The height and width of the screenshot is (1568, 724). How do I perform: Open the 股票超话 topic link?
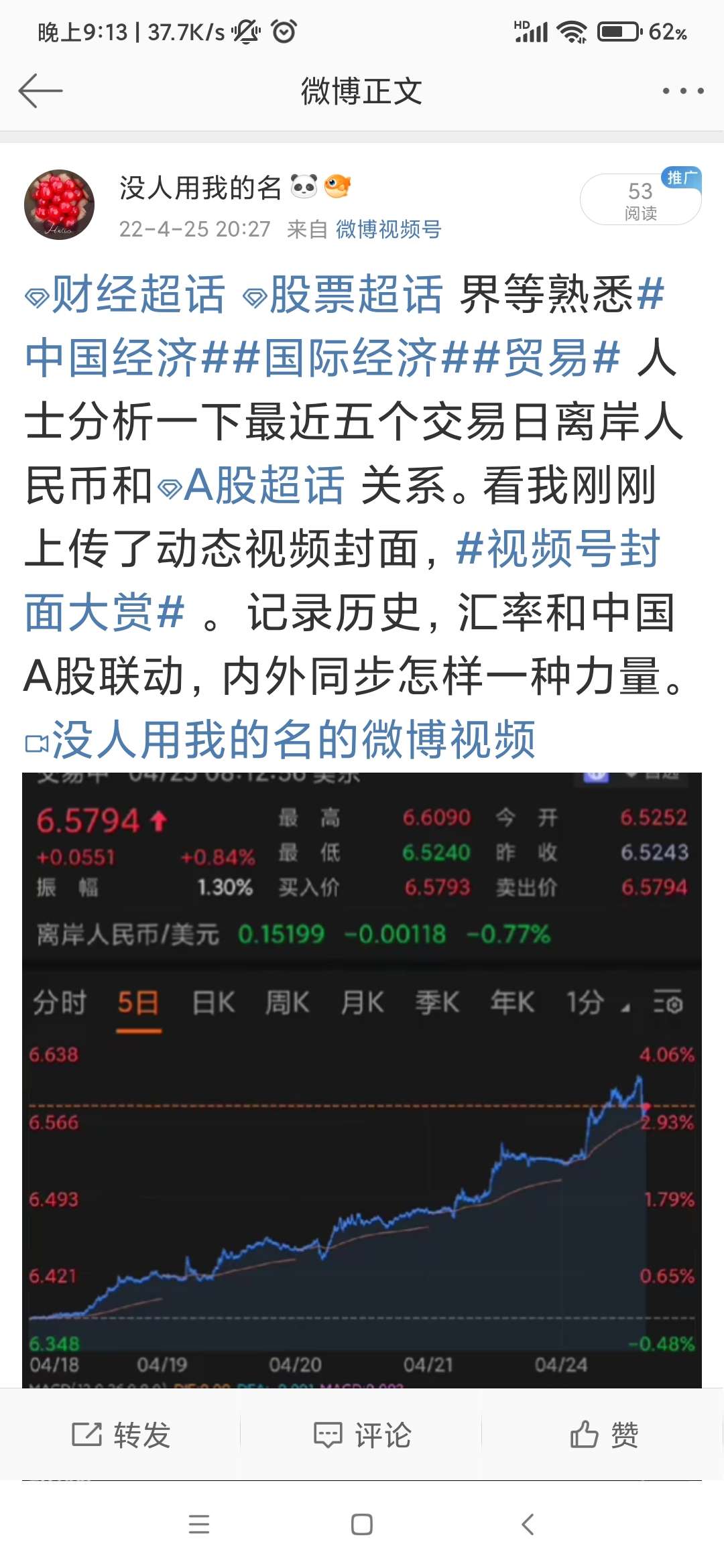coord(343,294)
